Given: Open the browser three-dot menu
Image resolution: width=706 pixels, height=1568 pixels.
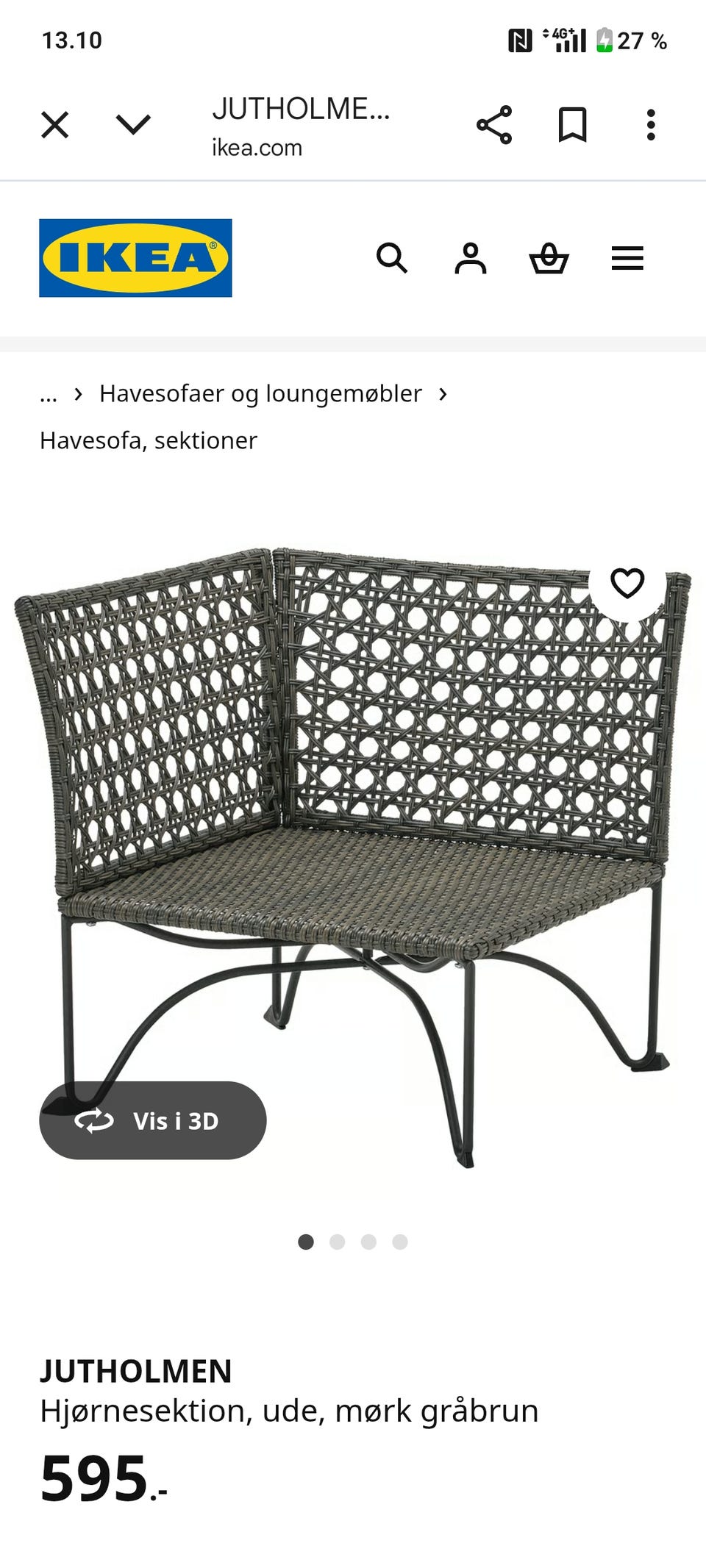Looking at the screenshot, I should (x=652, y=123).
